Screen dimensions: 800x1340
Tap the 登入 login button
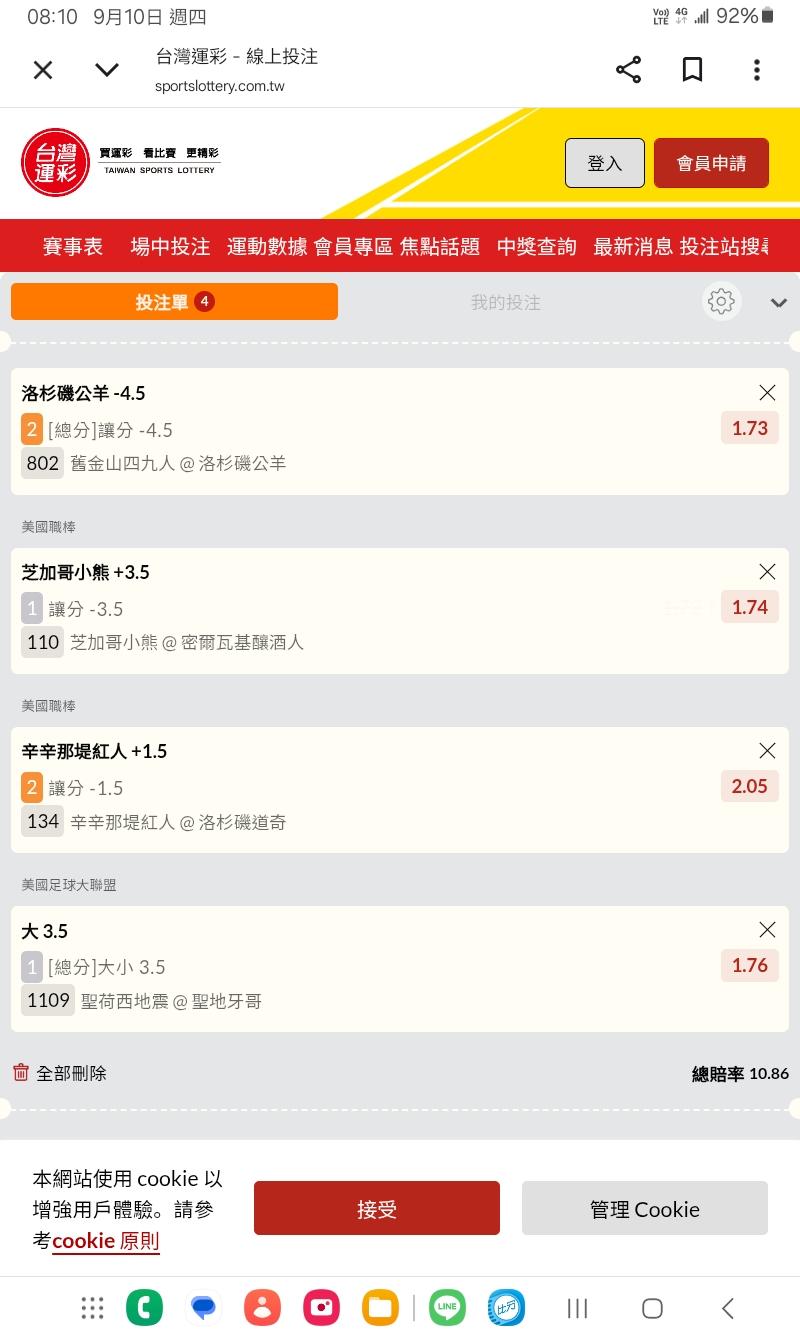pos(605,163)
